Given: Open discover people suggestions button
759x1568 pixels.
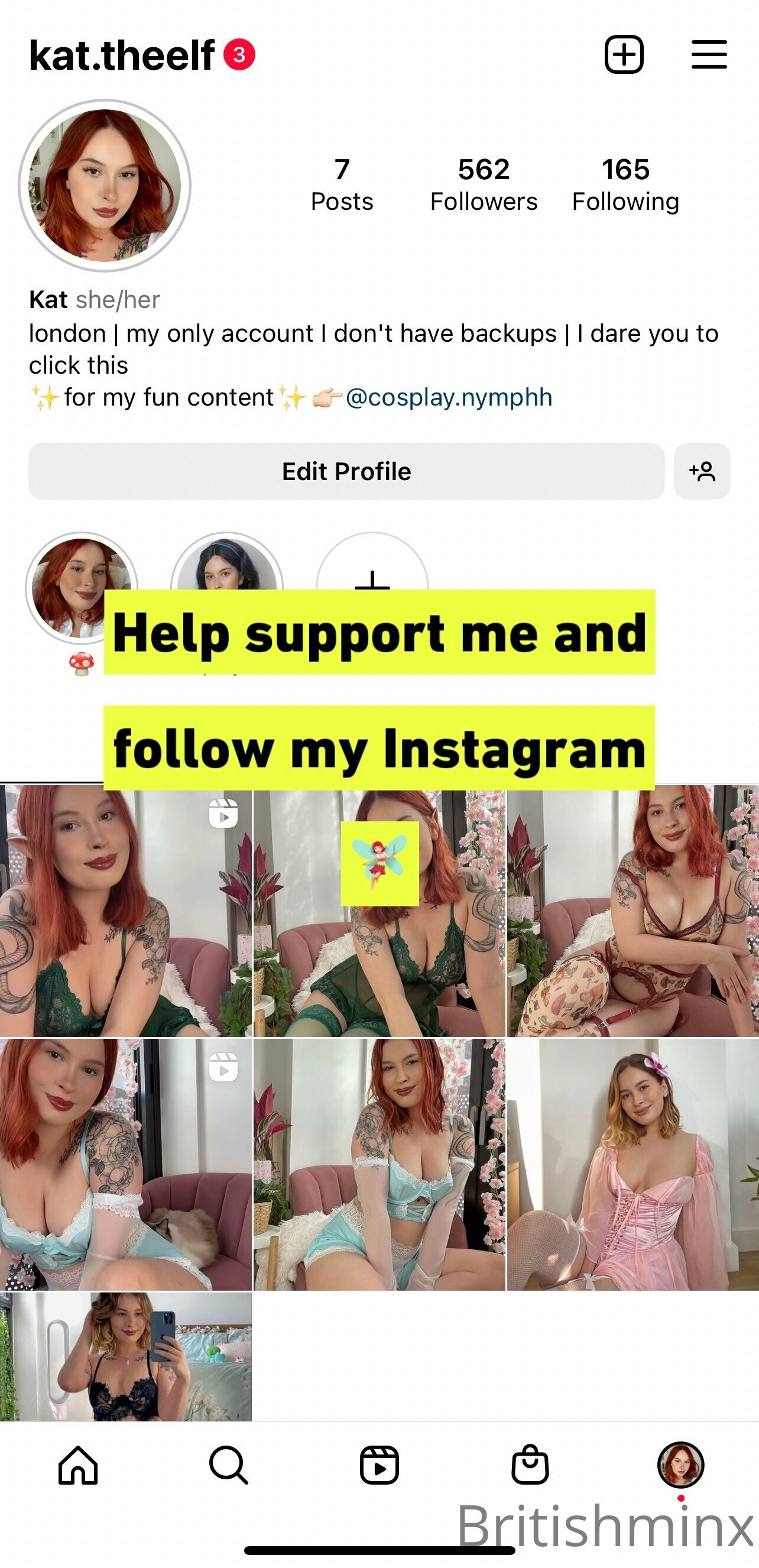Looking at the screenshot, I should pos(702,471).
